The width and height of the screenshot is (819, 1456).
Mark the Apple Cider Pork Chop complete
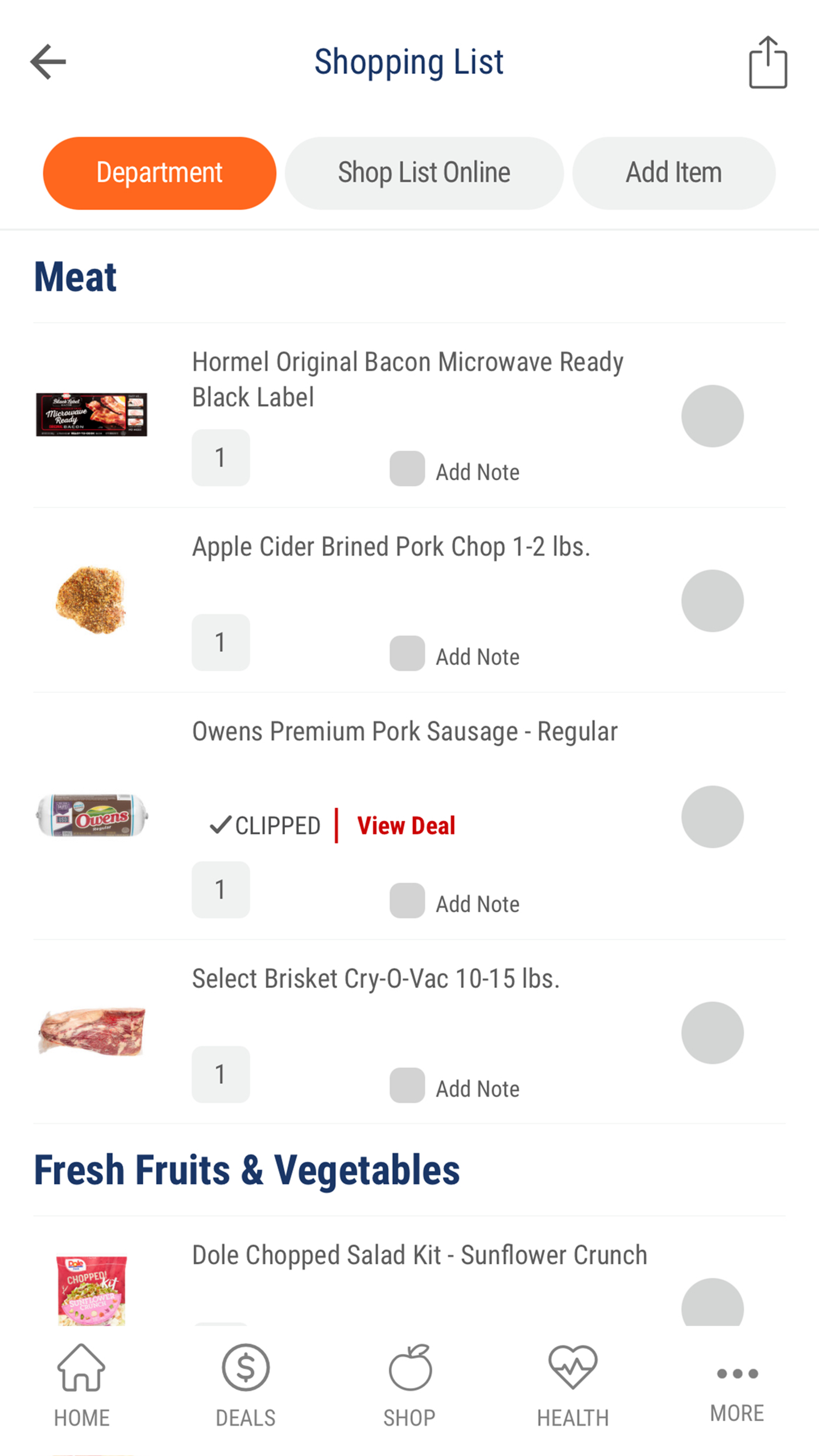pyautogui.click(x=713, y=601)
